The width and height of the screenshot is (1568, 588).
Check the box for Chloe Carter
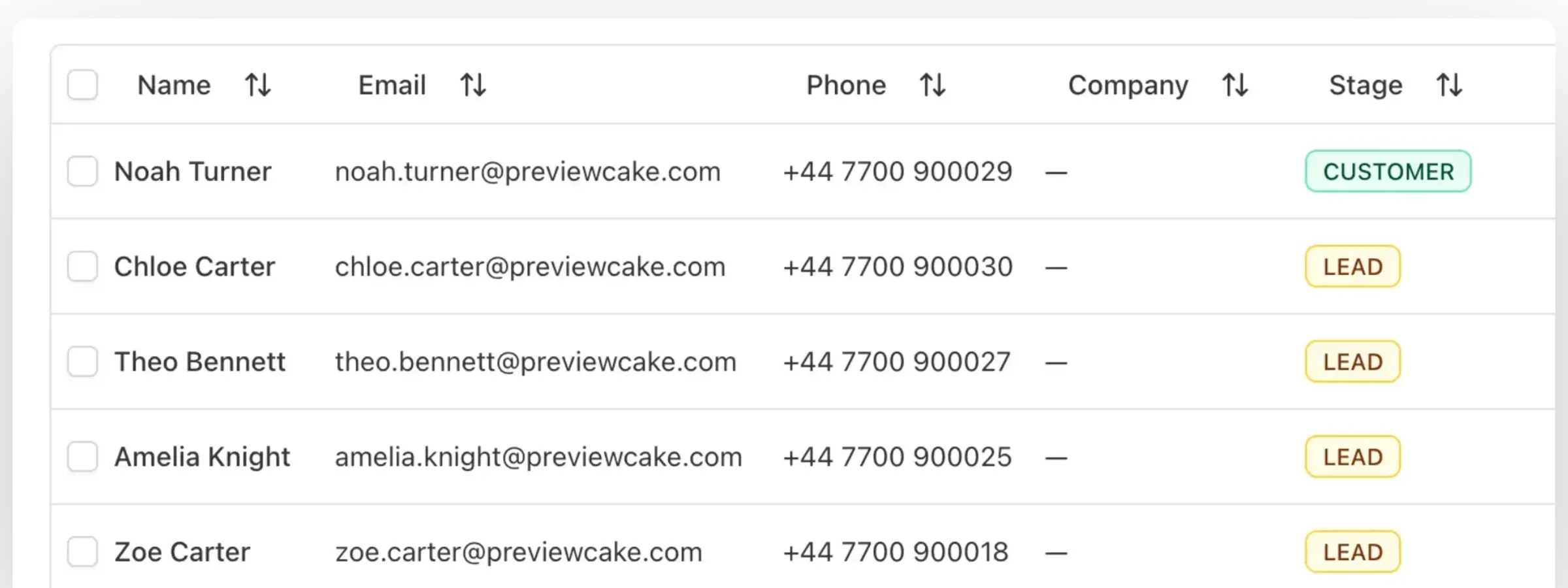[x=82, y=267]
